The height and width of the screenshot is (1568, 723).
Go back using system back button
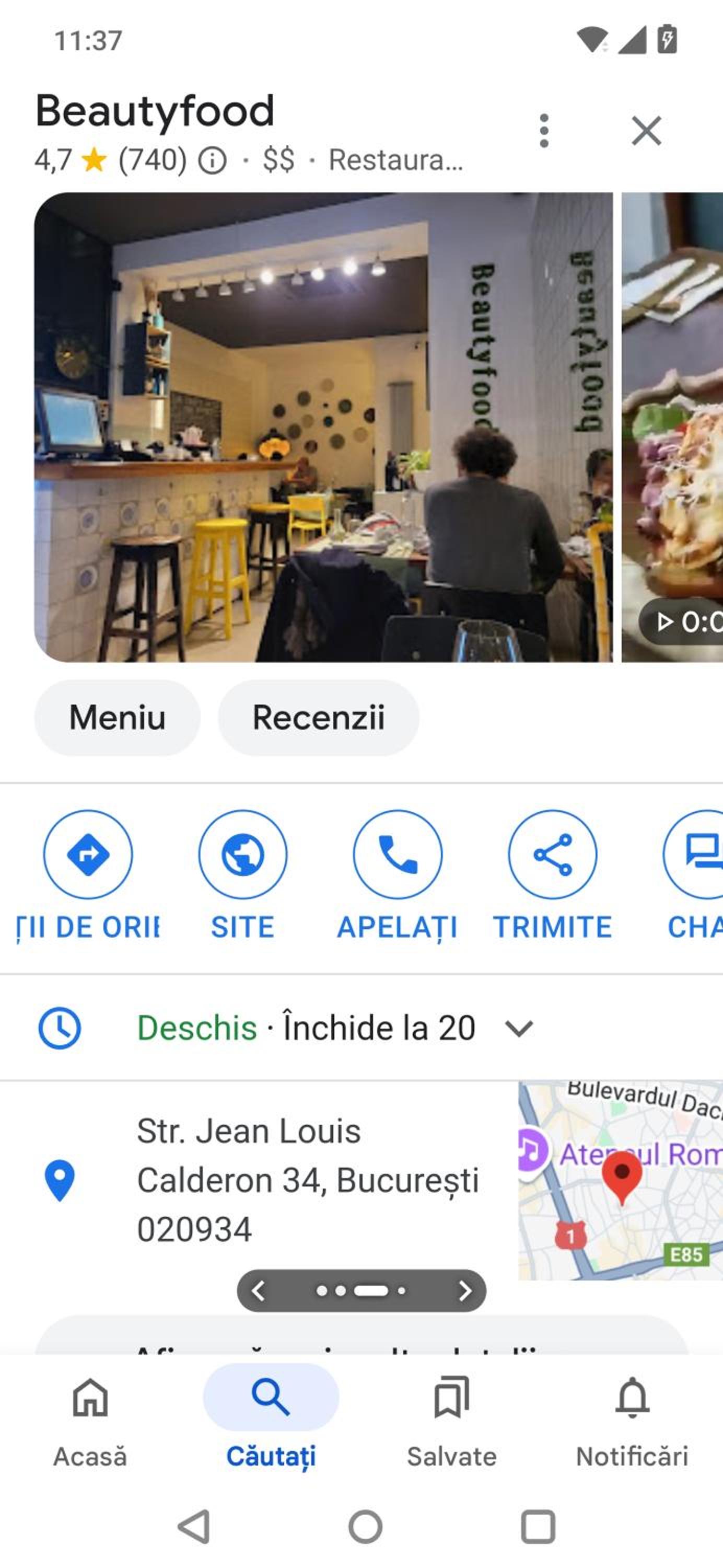point(194,1527)
